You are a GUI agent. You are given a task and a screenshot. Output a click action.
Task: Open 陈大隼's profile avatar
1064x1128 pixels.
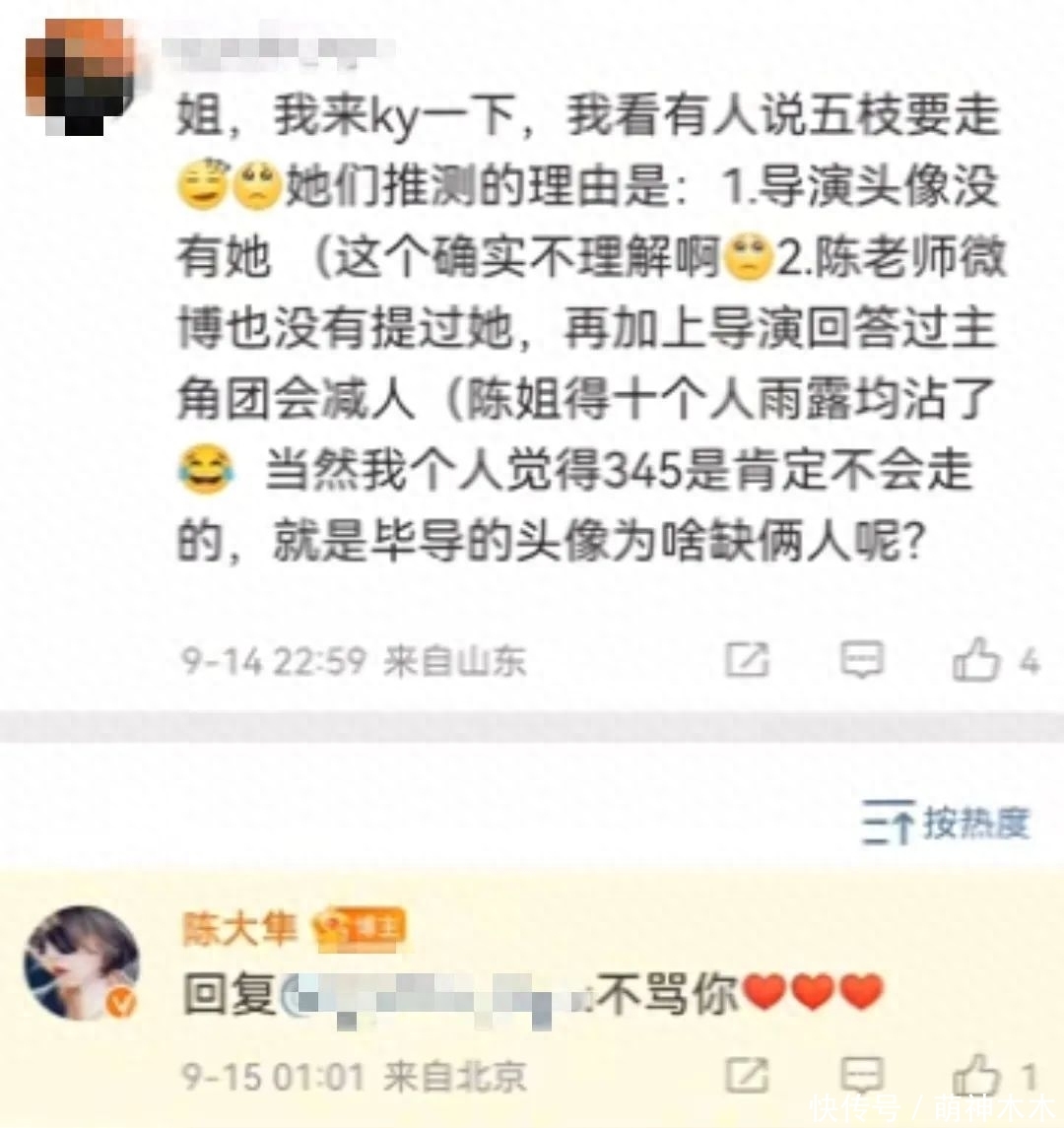click(82, 962)
